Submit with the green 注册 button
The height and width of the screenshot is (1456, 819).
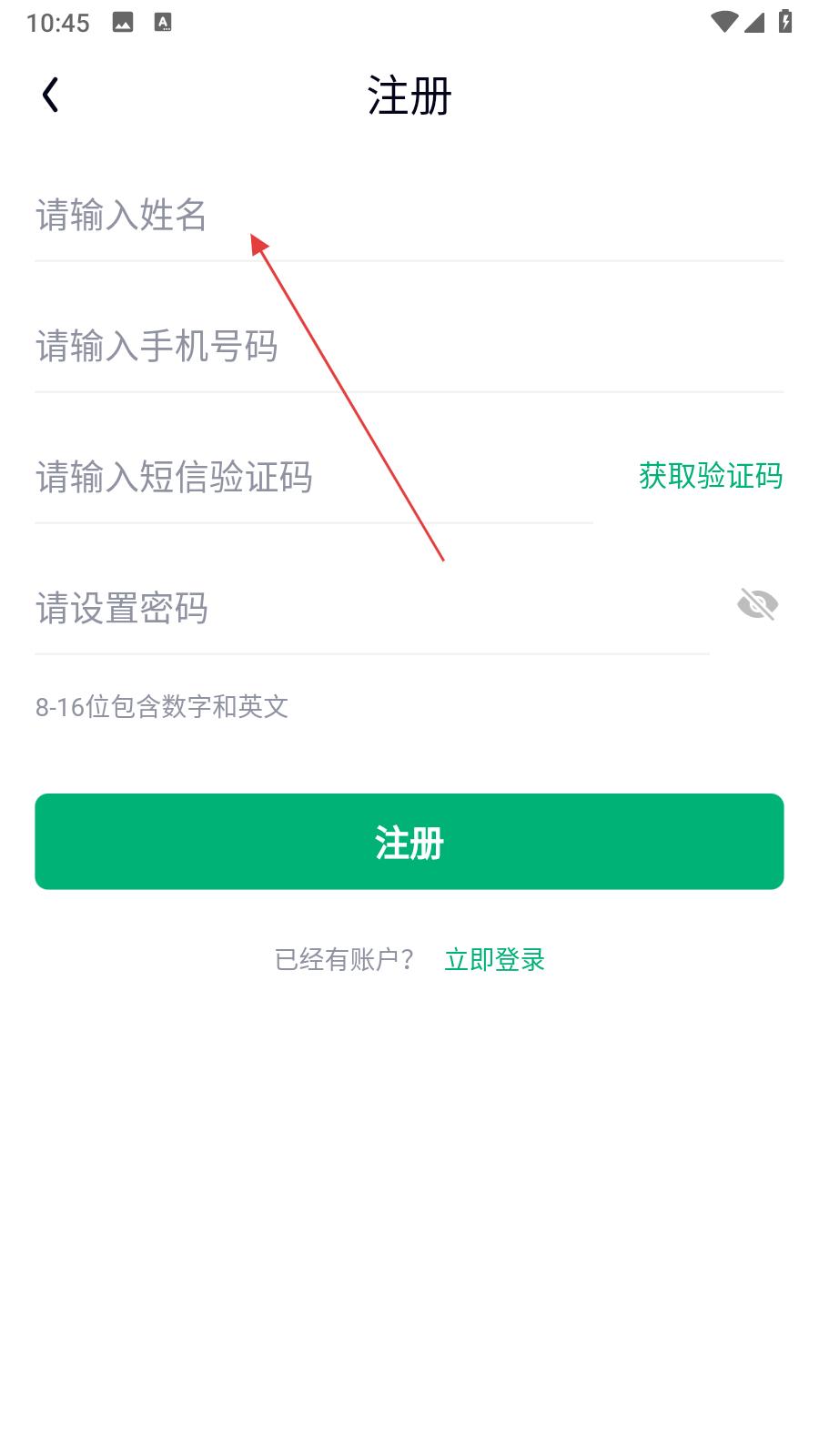click(x=409, y=842)
